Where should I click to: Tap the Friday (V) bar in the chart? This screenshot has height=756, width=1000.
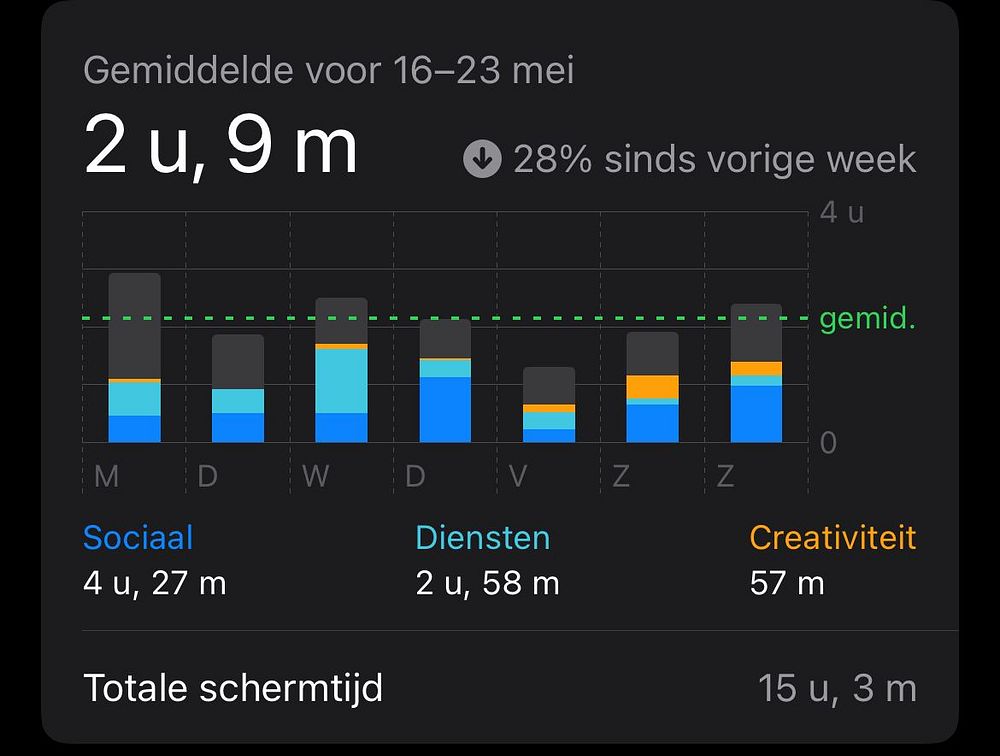[x=549, y=405]
